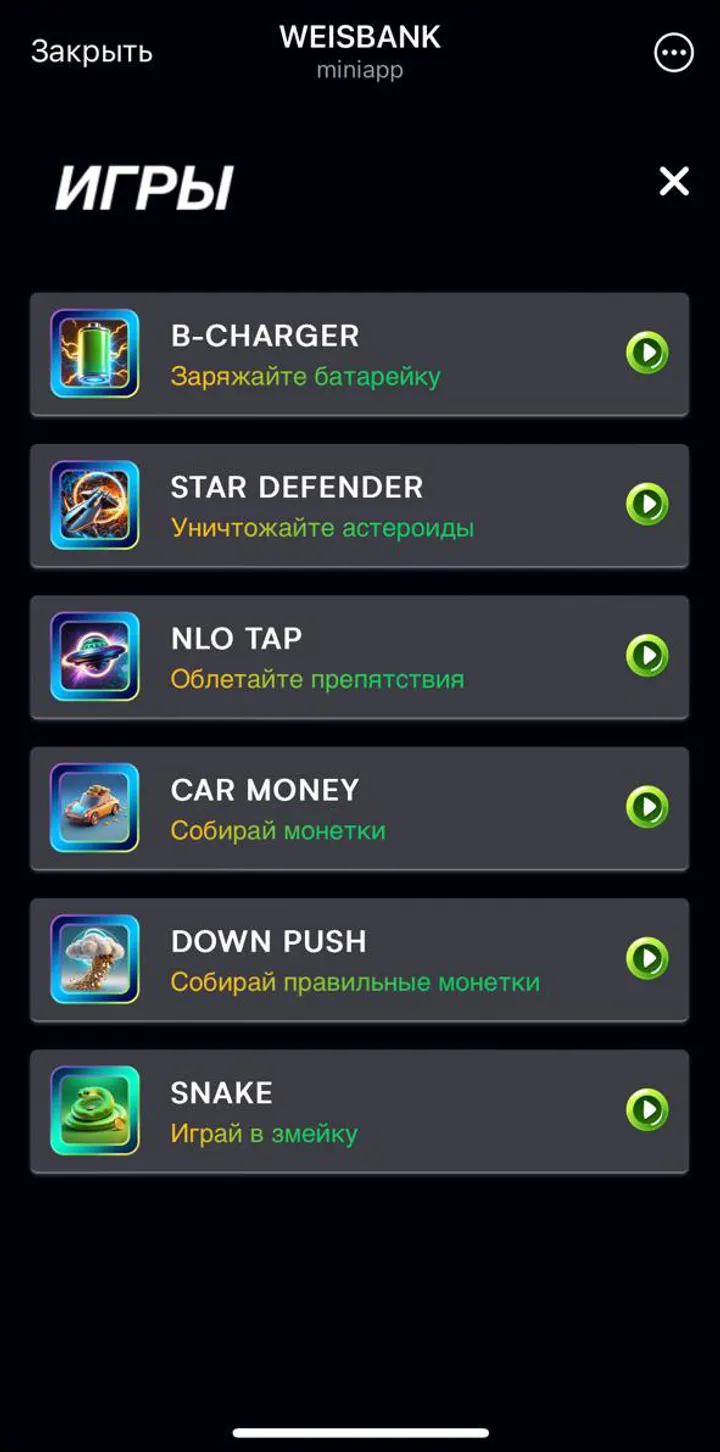Viewport: 720px width, 1452px height.
Task: Dismiss the ИГРЫ games panel
Action: pos(674,181)
